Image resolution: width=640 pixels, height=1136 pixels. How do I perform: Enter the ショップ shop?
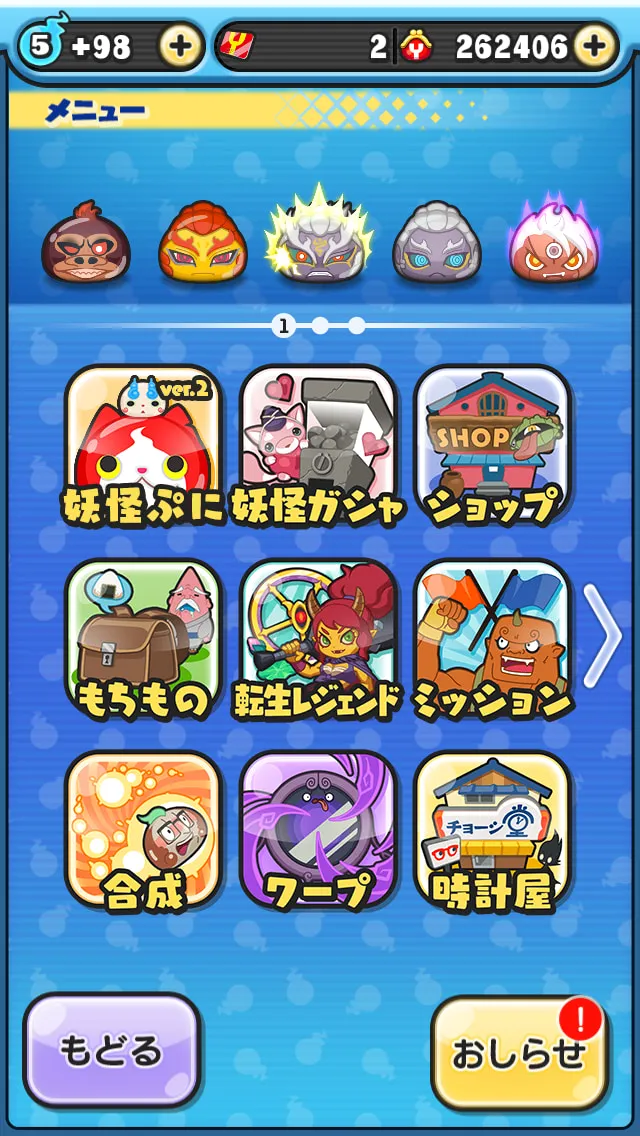[493, 447]
